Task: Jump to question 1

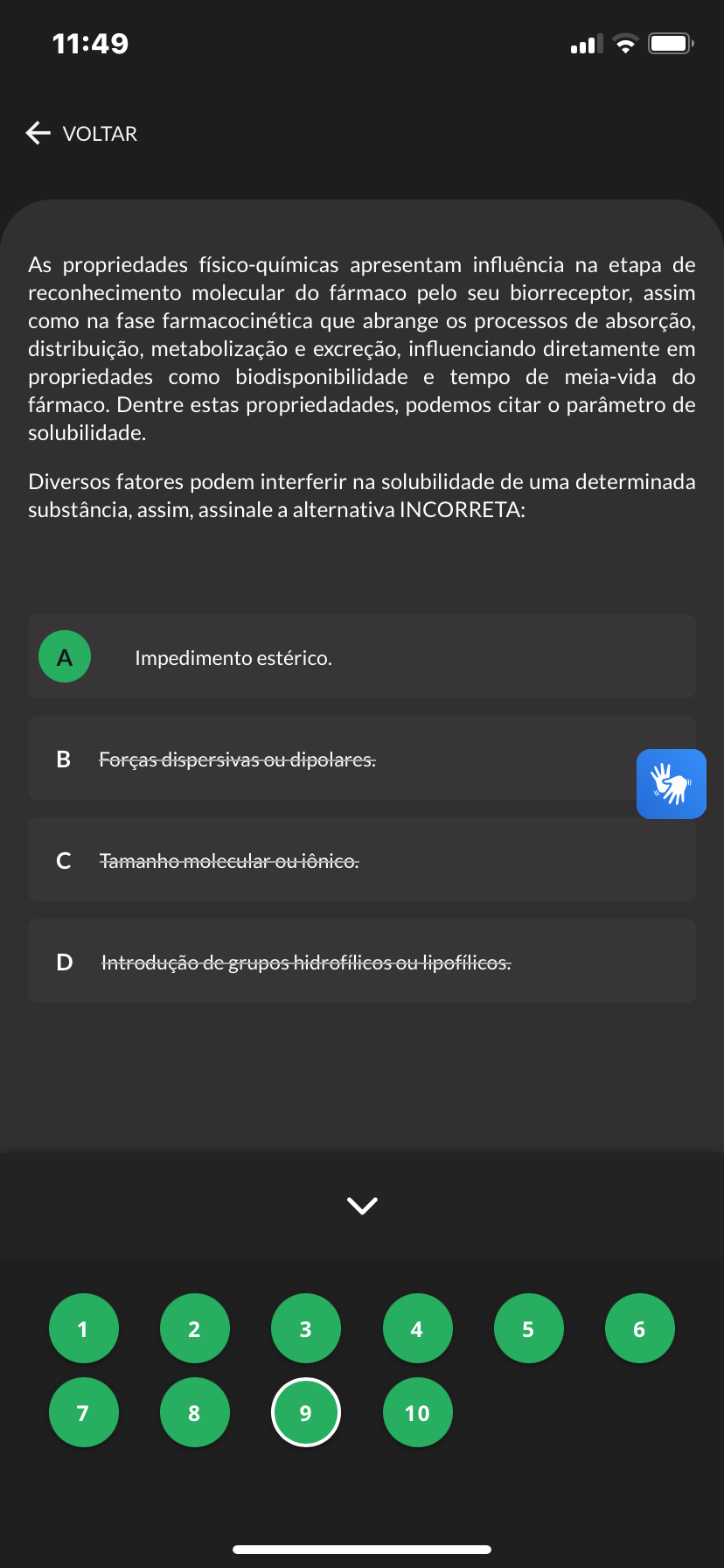Action: tap(84, 1328)
